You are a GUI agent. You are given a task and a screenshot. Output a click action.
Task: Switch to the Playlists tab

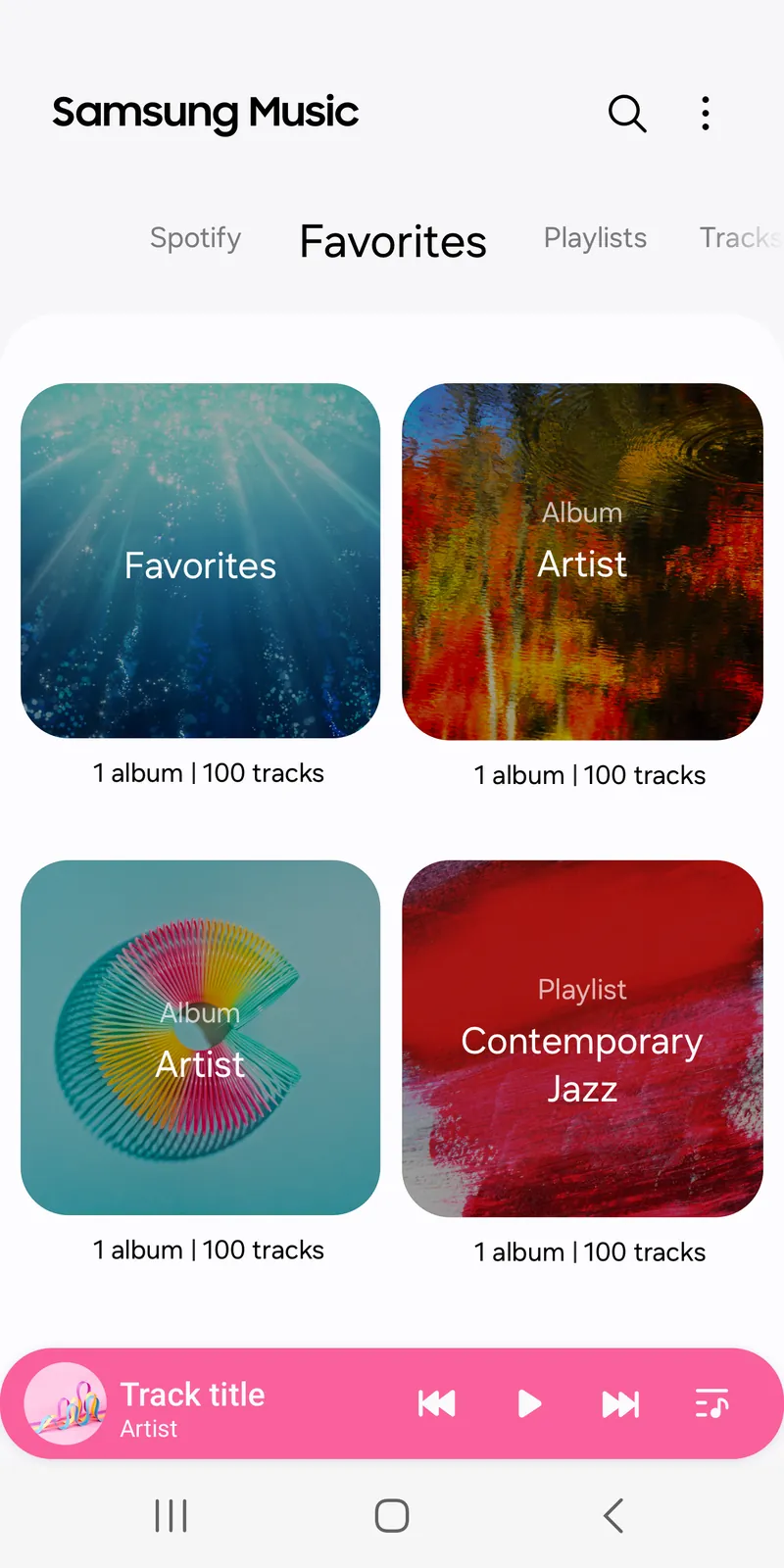pyautogui.click(x=595, y=238)
